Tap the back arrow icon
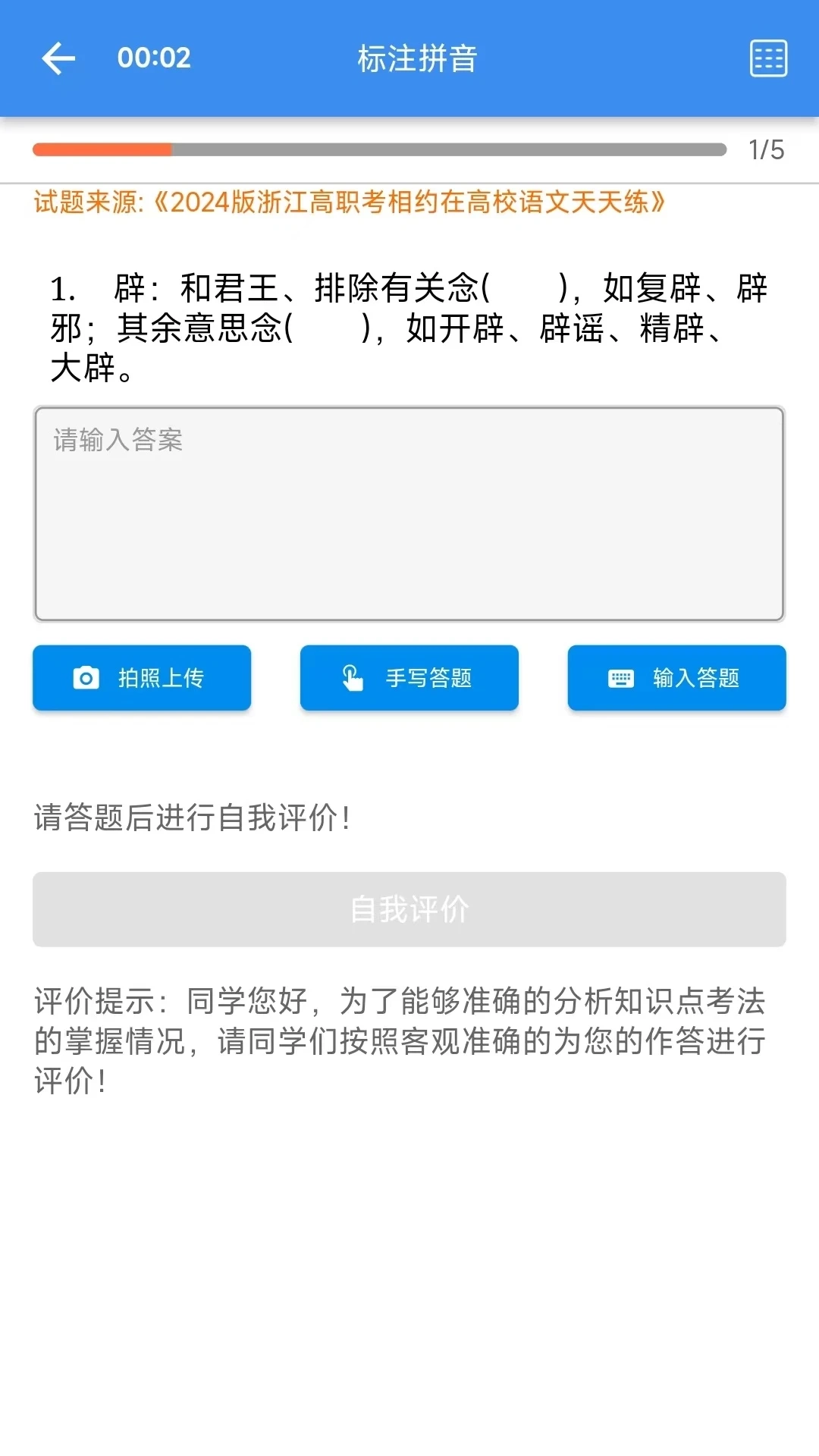The width and height of the screenshot is (819, 1456). pyautogui.click(x=57, y=58)
